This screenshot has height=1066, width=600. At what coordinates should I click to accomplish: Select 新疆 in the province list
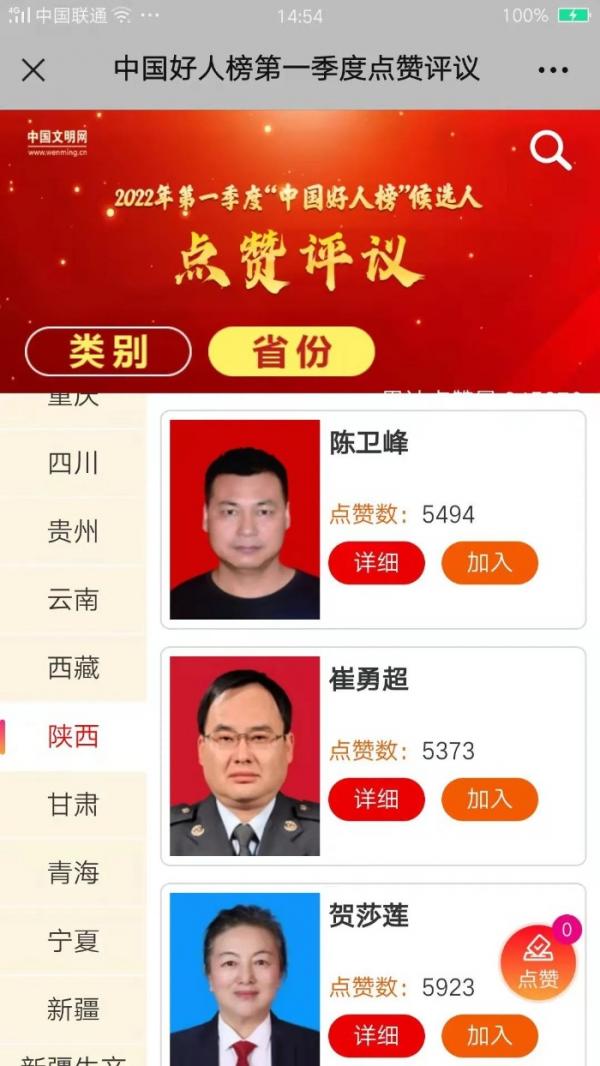pyautogui.click(x=73, y=1008)
